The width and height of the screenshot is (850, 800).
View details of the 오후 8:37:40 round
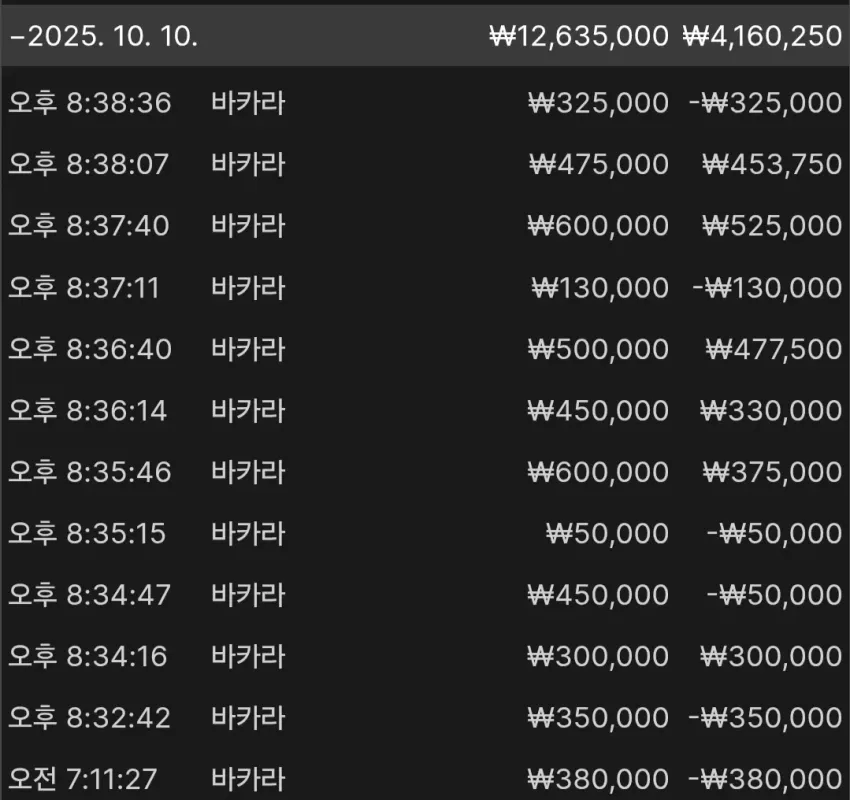point(425,225)
